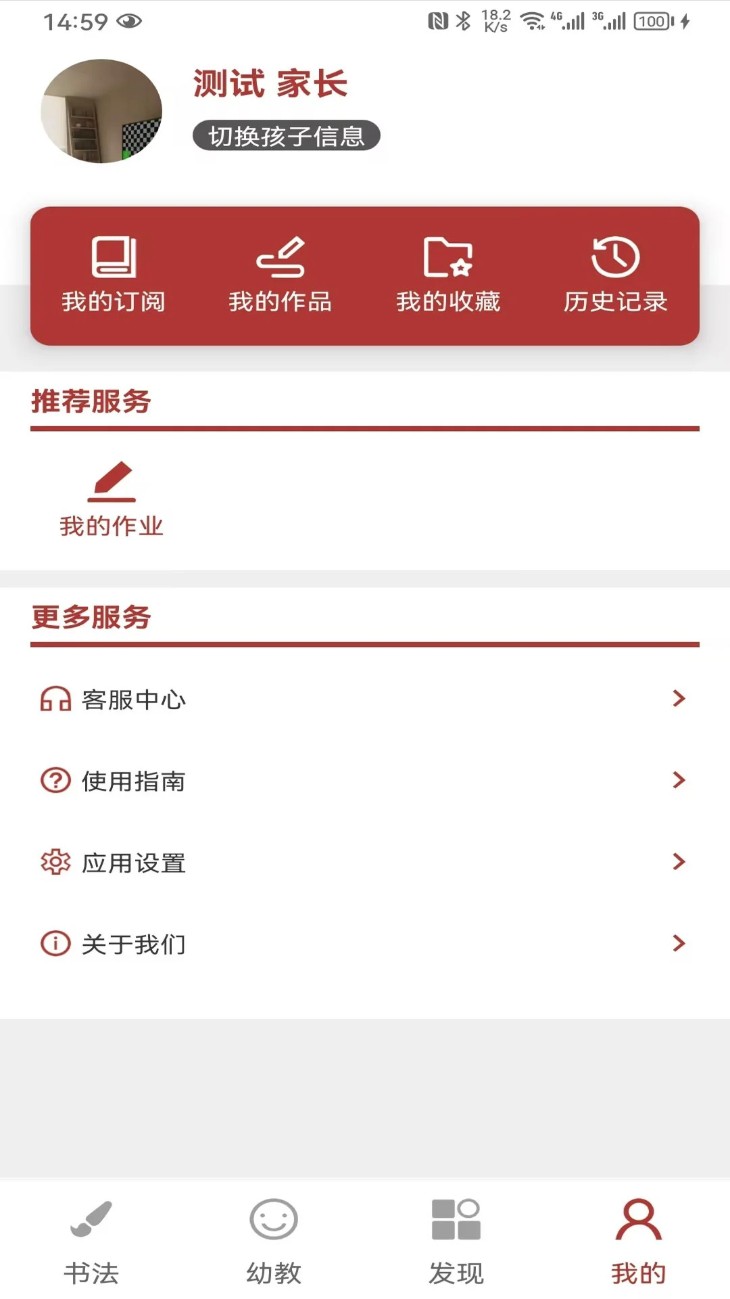Viewport: 730px width, 1299px height.
Task: Open 我的收藏 favorites folder icon
Action: point(446,258)
